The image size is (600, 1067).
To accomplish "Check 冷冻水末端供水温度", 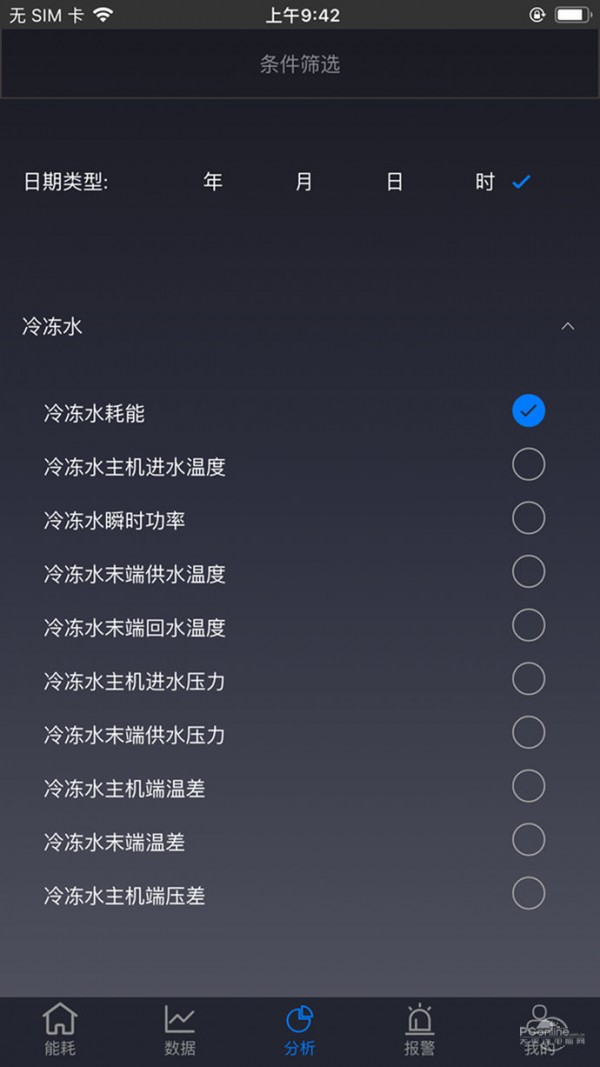I will (529, 572).
